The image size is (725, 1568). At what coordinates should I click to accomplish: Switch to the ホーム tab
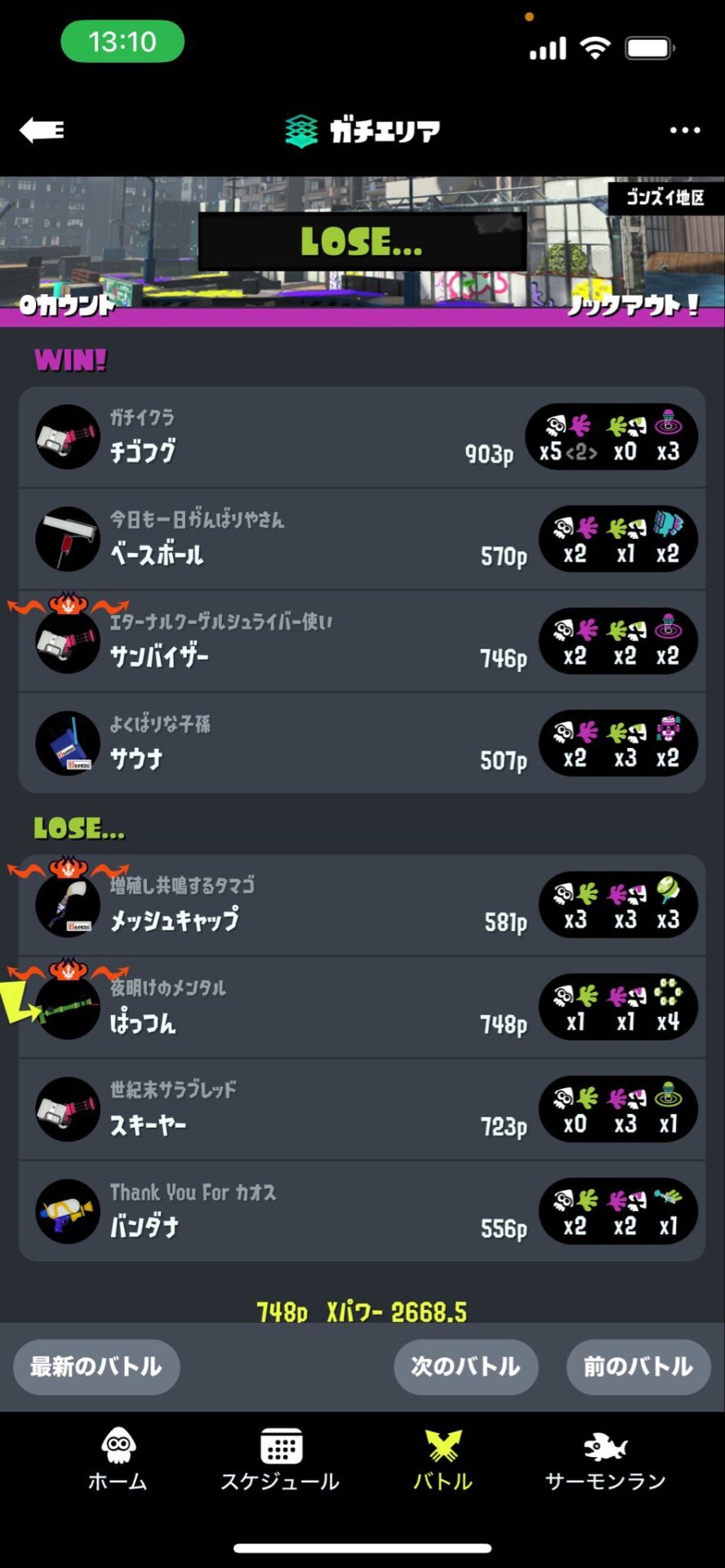[x=118, y=1460]
